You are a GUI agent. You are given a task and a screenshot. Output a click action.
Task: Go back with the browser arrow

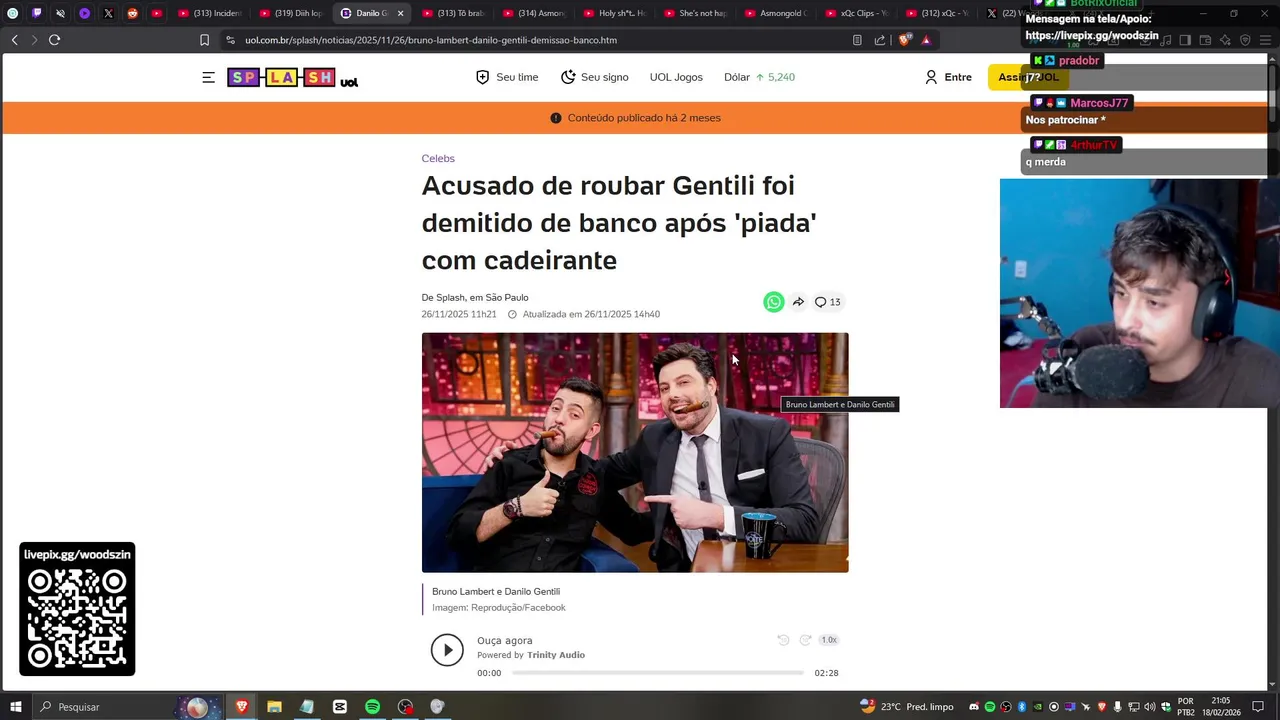pyautogui.click(x=14, y=40)
